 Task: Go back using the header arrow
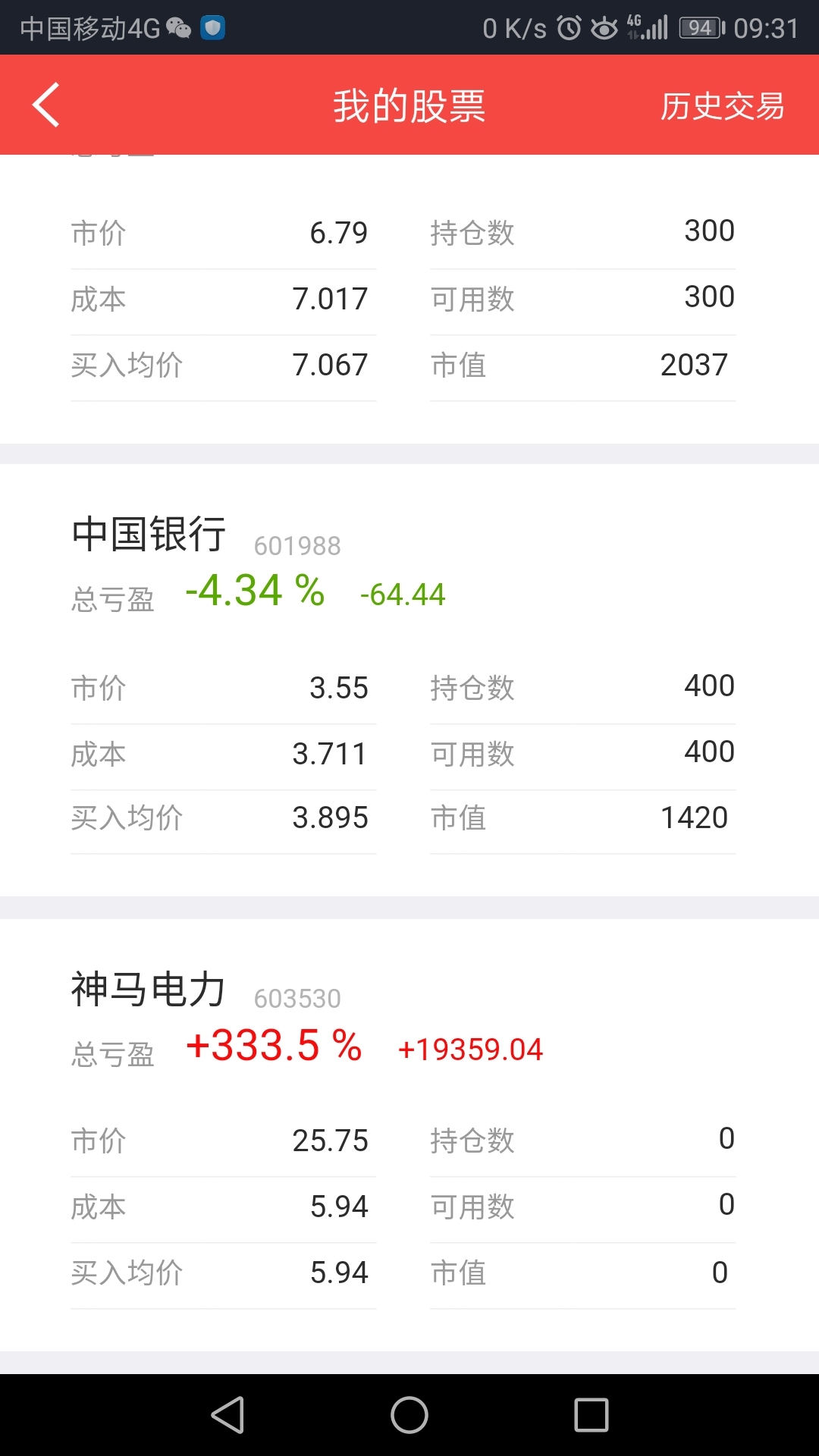(x=46, y=105)
